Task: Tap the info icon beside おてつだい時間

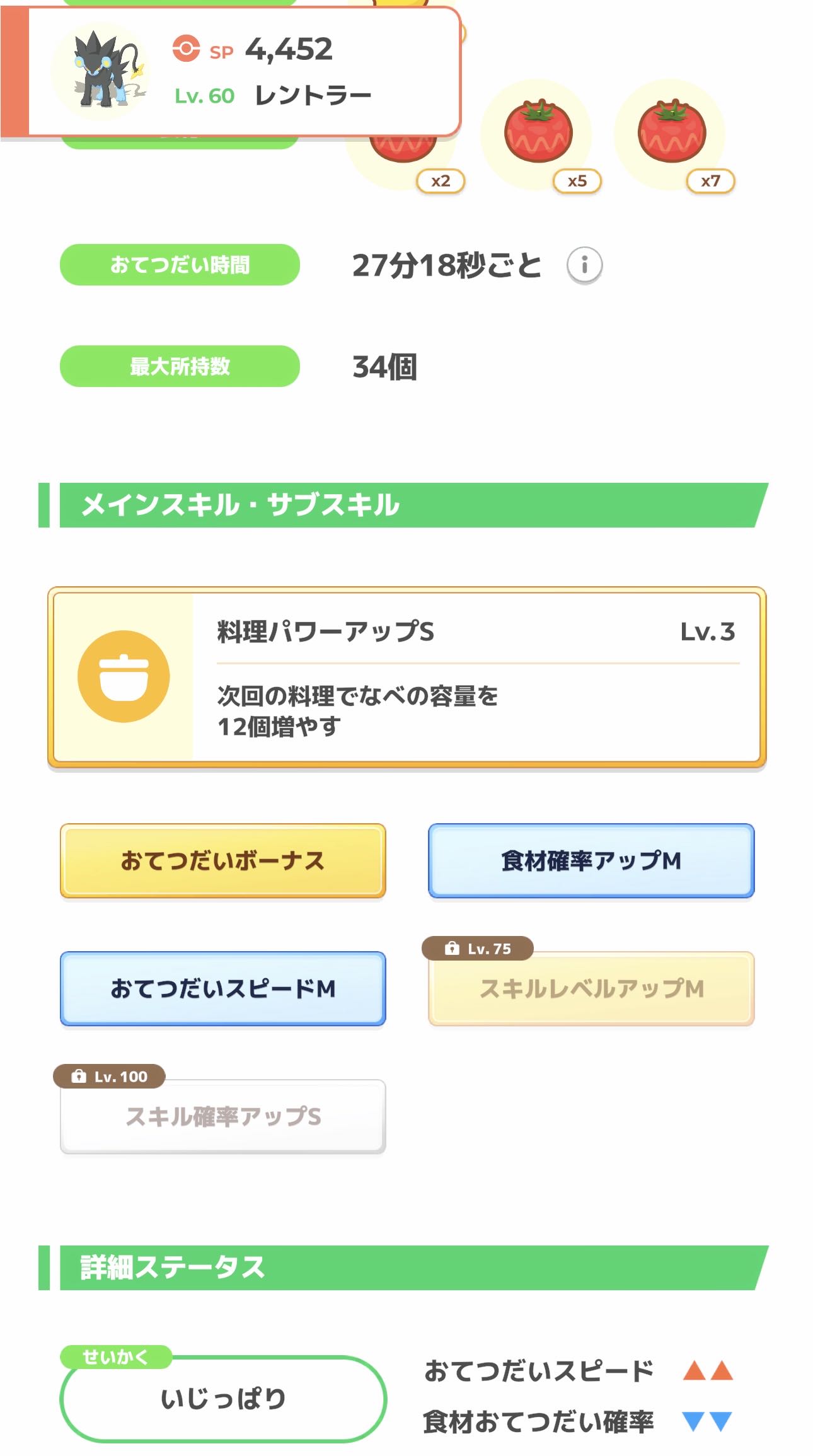Action: [584, 265]
